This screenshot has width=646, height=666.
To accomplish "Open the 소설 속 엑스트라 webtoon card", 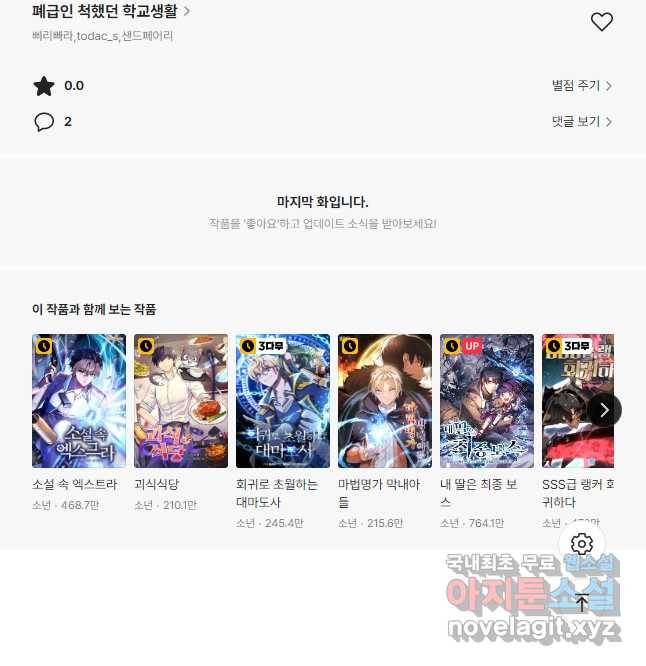I will click(x=79, y=401).
